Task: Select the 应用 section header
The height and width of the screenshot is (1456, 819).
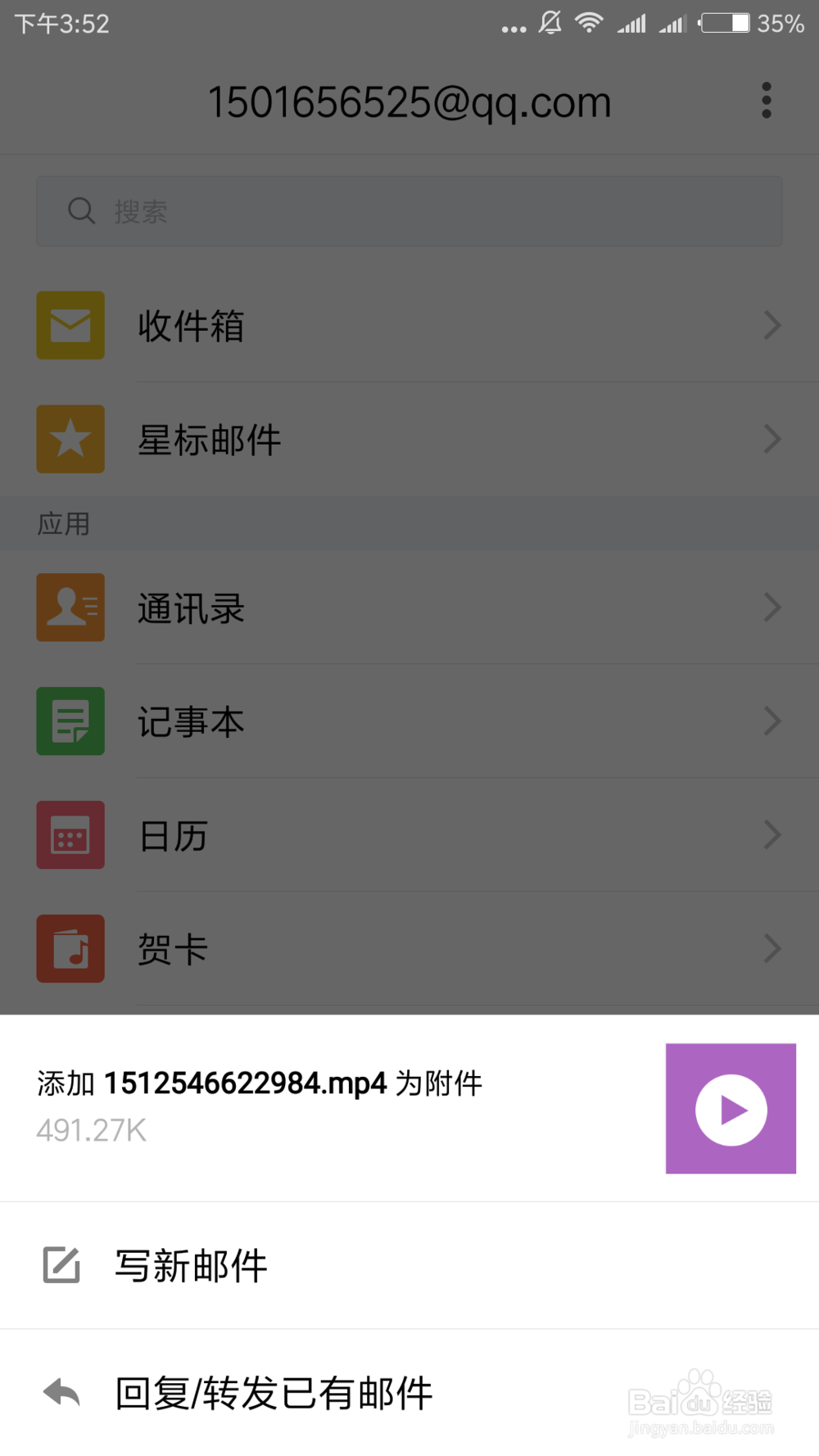Action: pos(63,524)
